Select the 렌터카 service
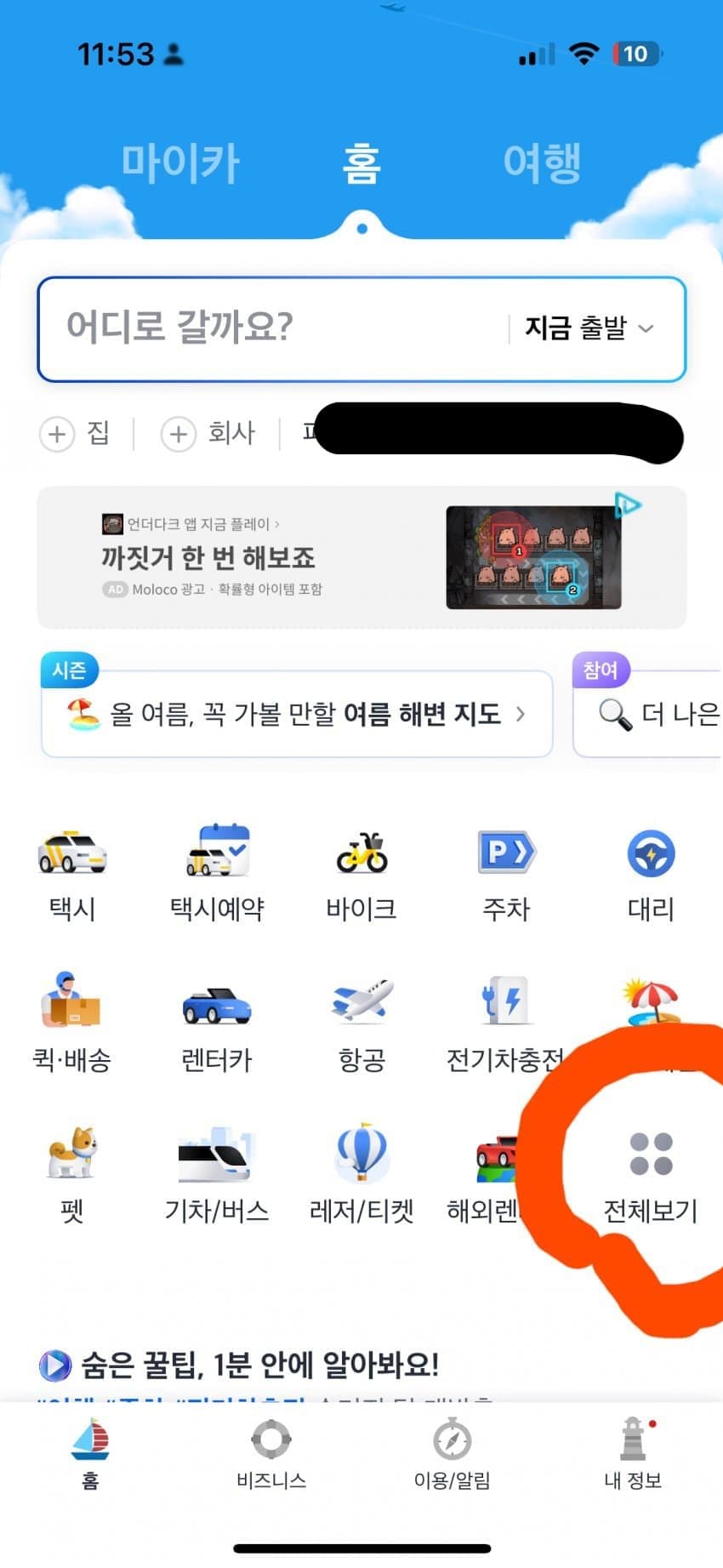Screen dimensions: 723x1568 [217, 1023]
